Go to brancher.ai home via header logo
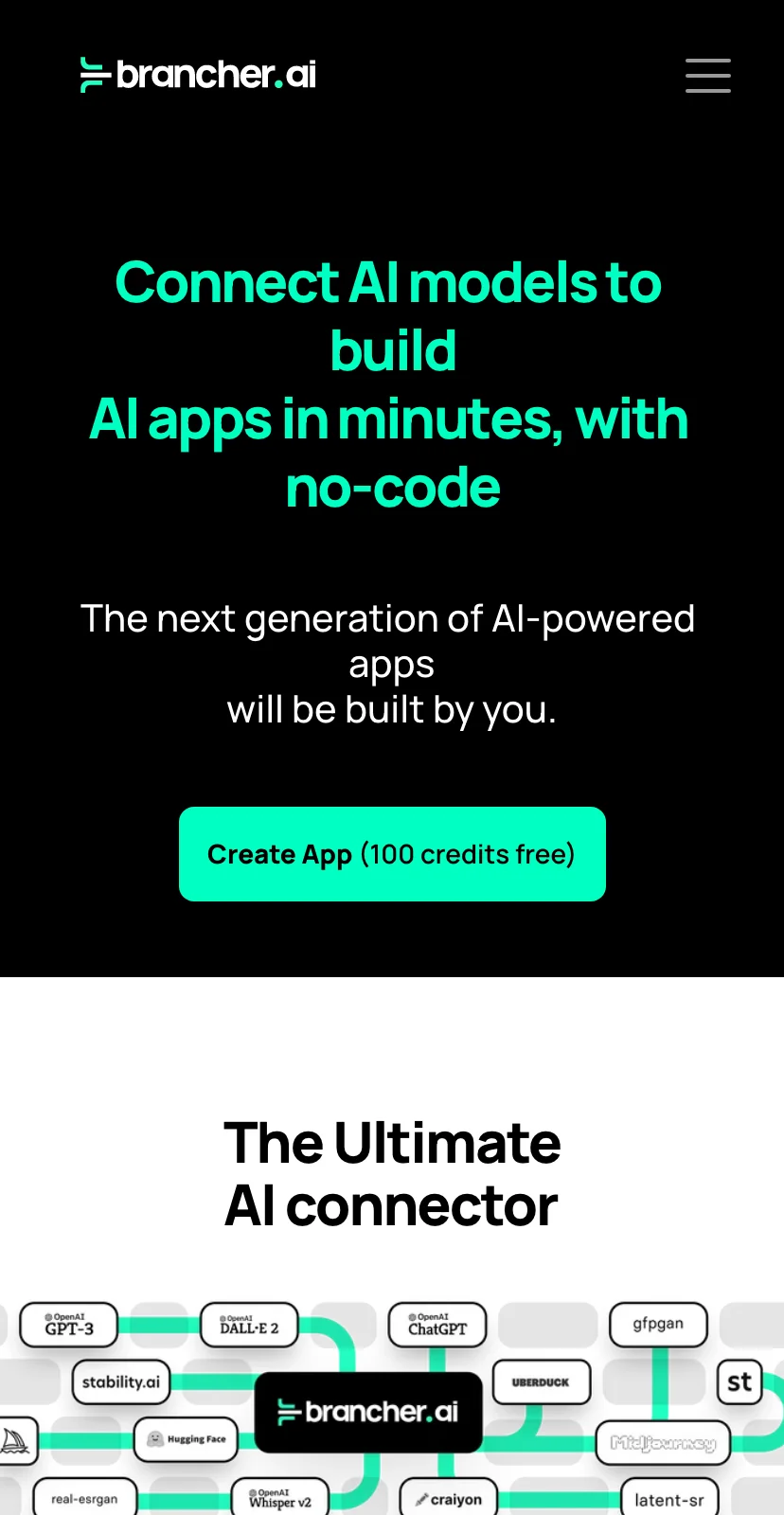The height and width of the screenshot is (1515, 784). click(x=199, y=75)
